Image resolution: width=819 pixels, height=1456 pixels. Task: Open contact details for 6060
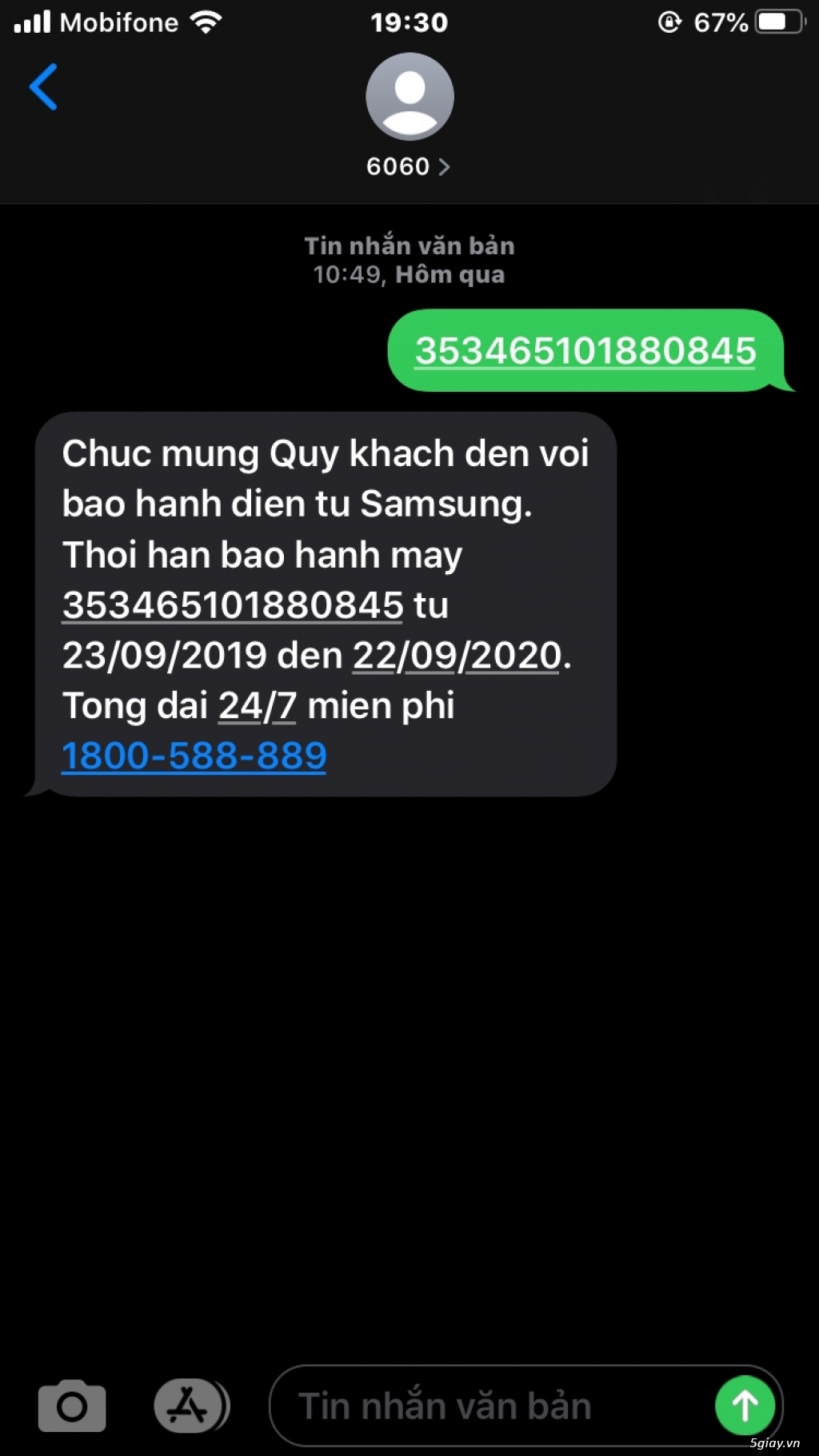tap(409, 166)
